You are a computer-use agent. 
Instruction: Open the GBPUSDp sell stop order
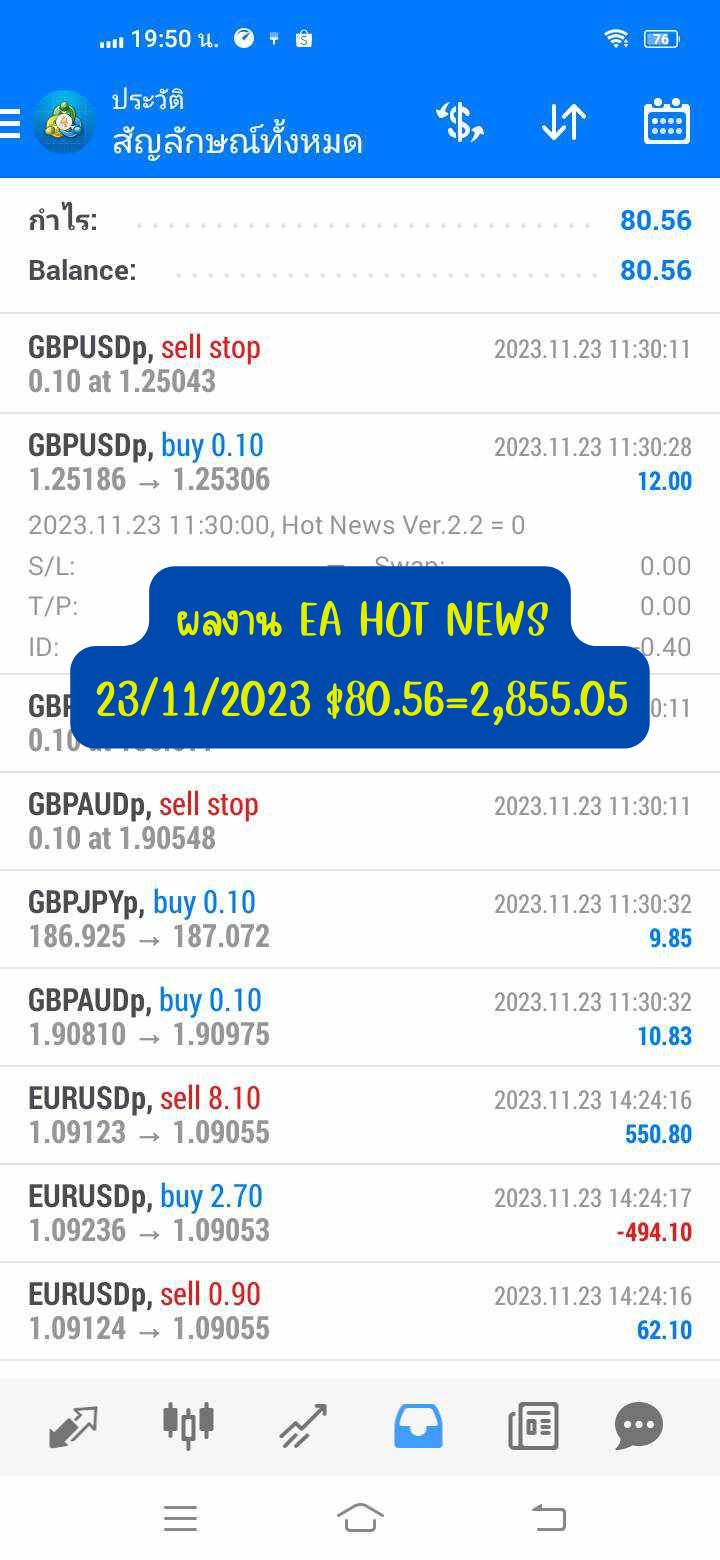pos(360,364)
